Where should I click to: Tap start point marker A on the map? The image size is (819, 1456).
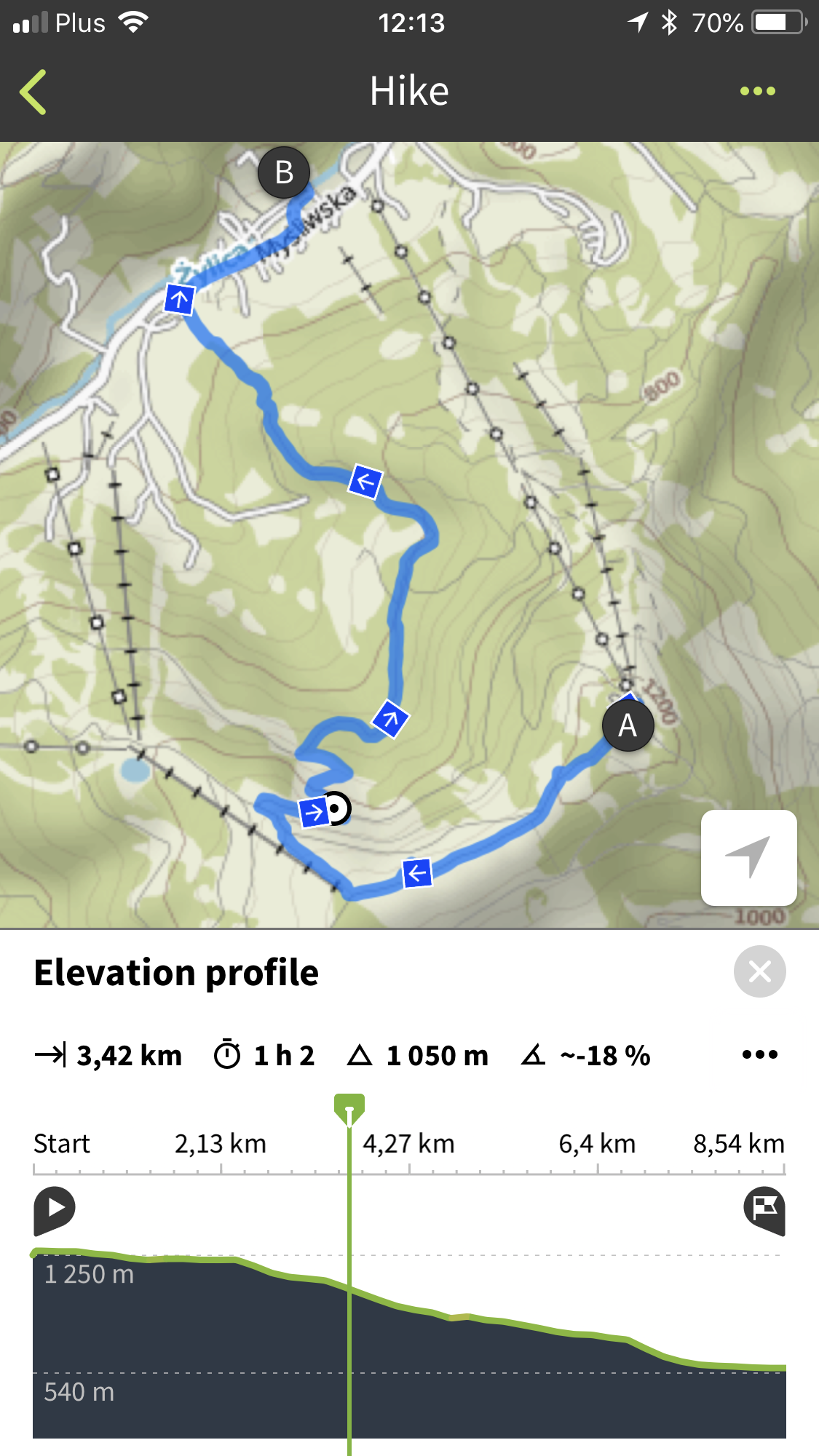[x=628, y=725]
